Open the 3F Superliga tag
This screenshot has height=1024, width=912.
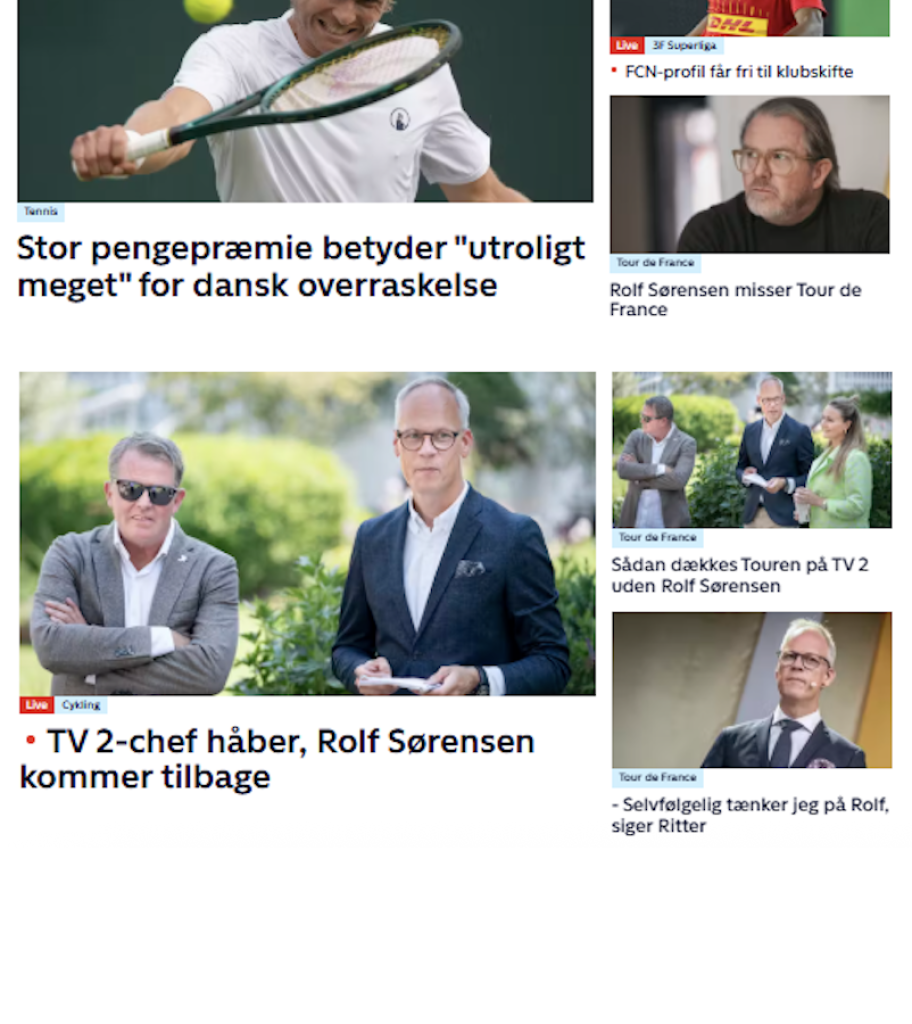[683, 46]
